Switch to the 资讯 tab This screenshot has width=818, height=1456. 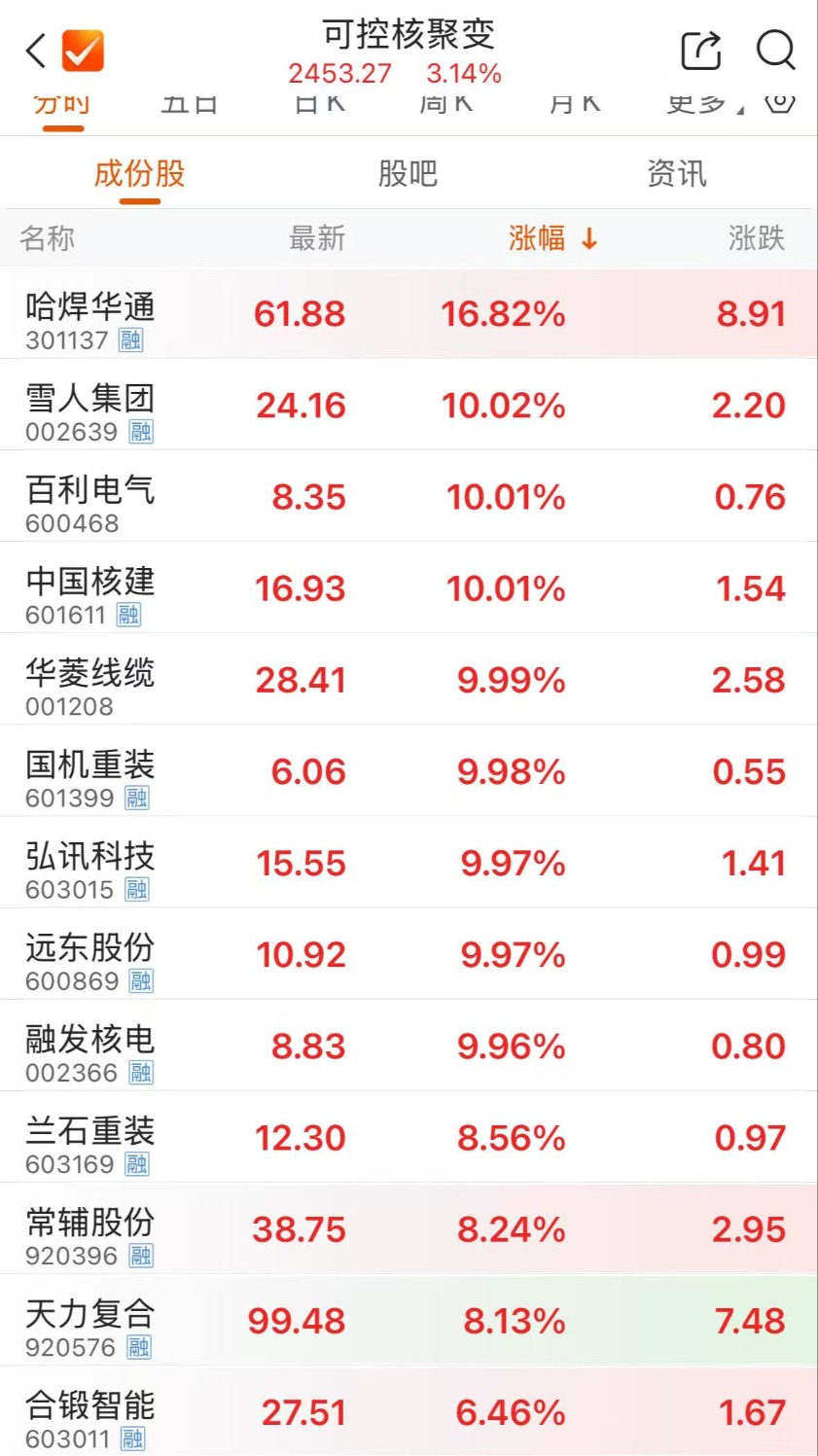pyautogui.click(x=677, y=174)
